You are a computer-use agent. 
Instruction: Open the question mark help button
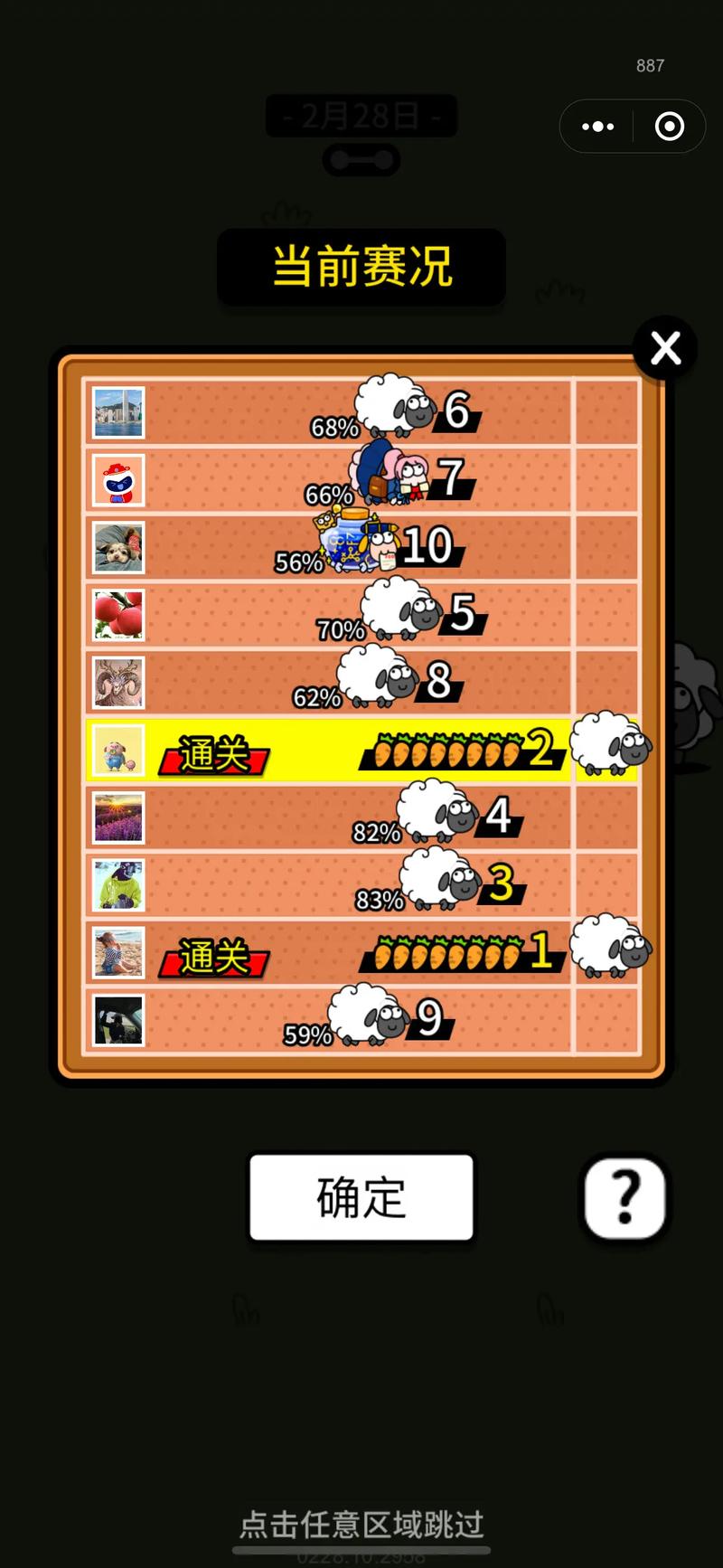[625, 1196]
